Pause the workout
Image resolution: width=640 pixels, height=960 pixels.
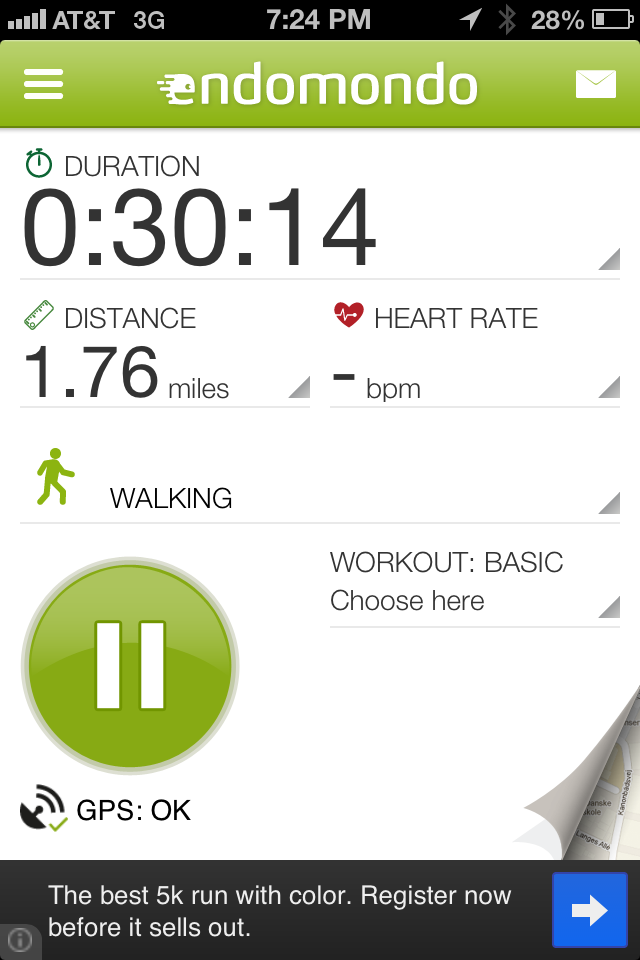(x=130, y=665)
